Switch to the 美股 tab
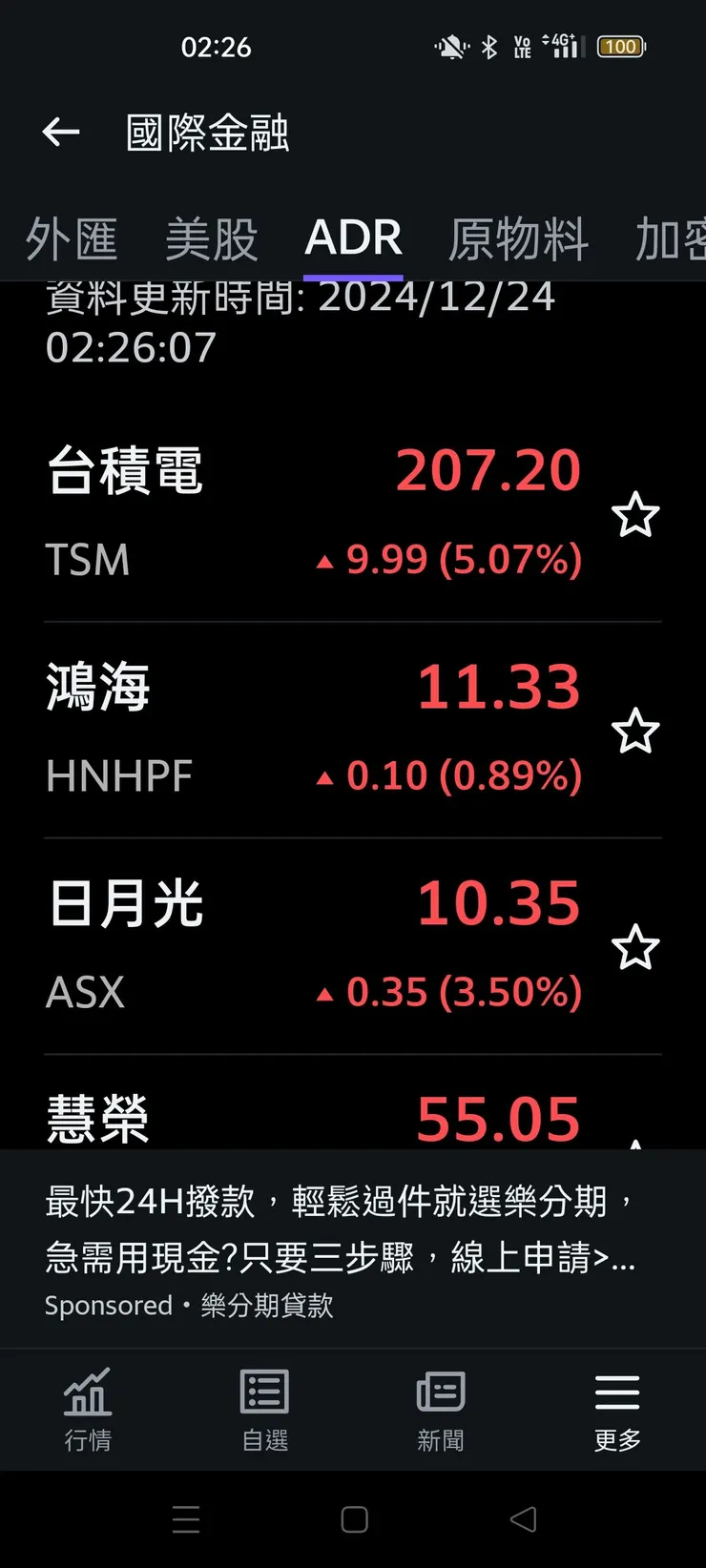 (x=212, y=238)
